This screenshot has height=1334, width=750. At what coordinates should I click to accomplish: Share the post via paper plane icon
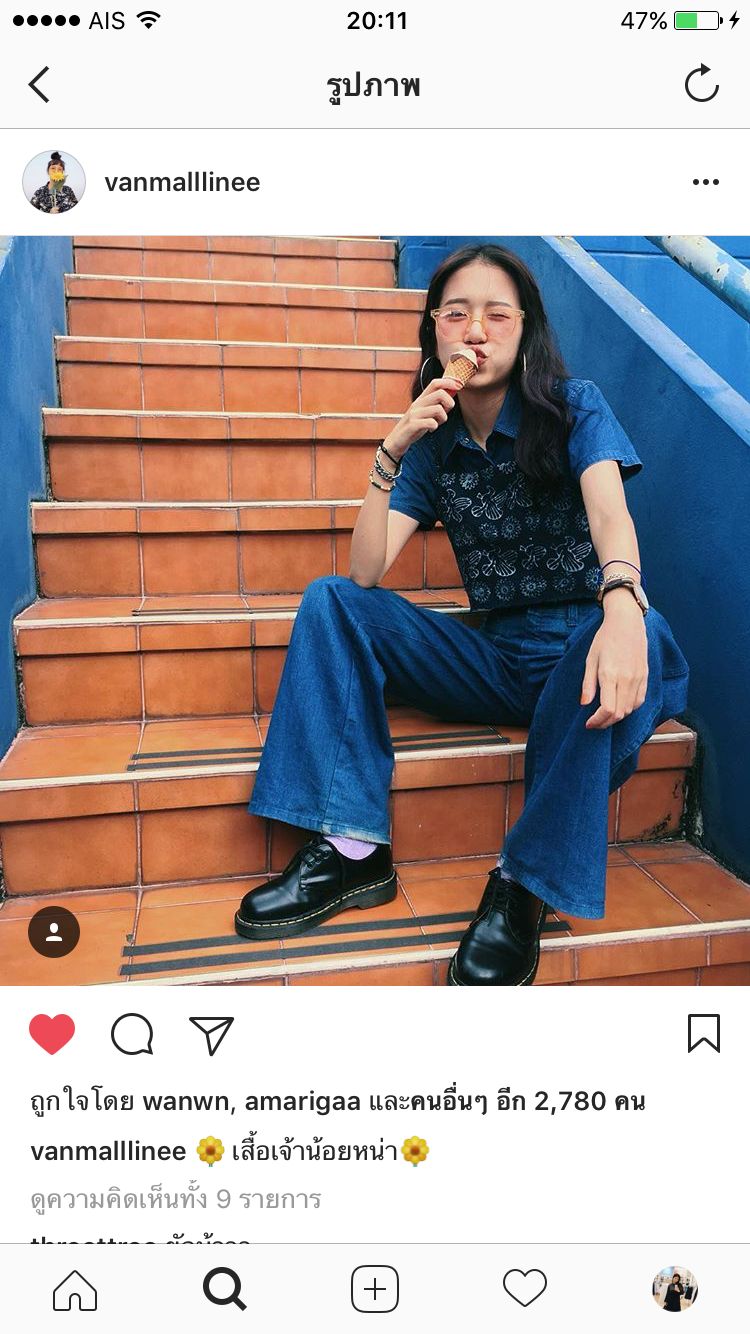(x=211, y=1035)
